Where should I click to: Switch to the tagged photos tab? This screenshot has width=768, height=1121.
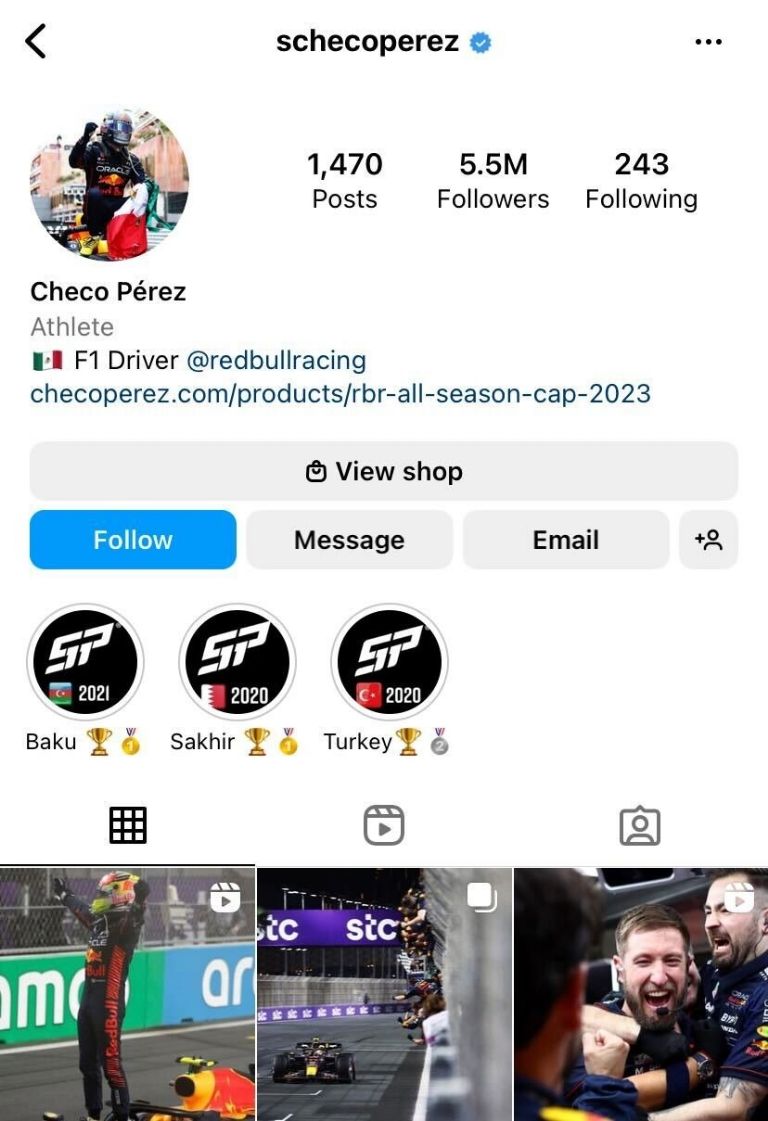(640, 825)
